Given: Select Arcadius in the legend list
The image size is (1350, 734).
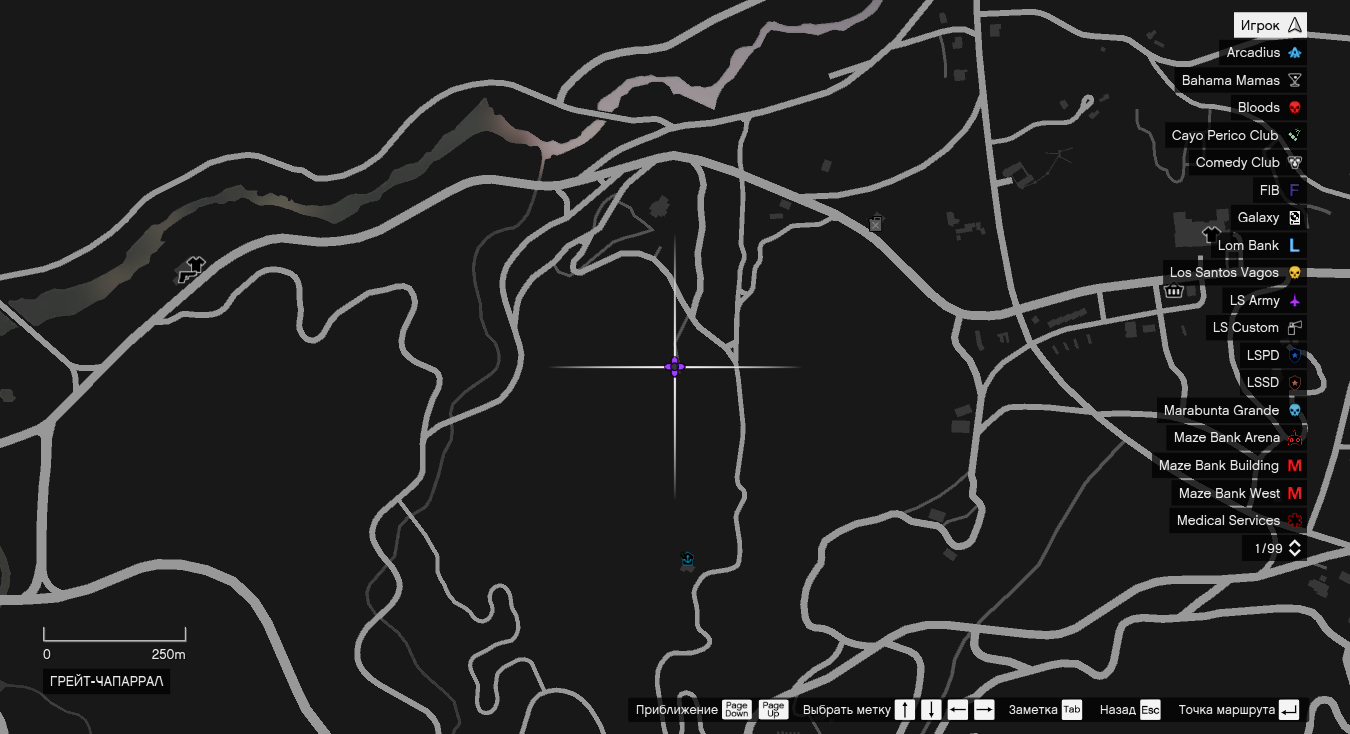Looking at the screenshot, I should (1263, 53).
